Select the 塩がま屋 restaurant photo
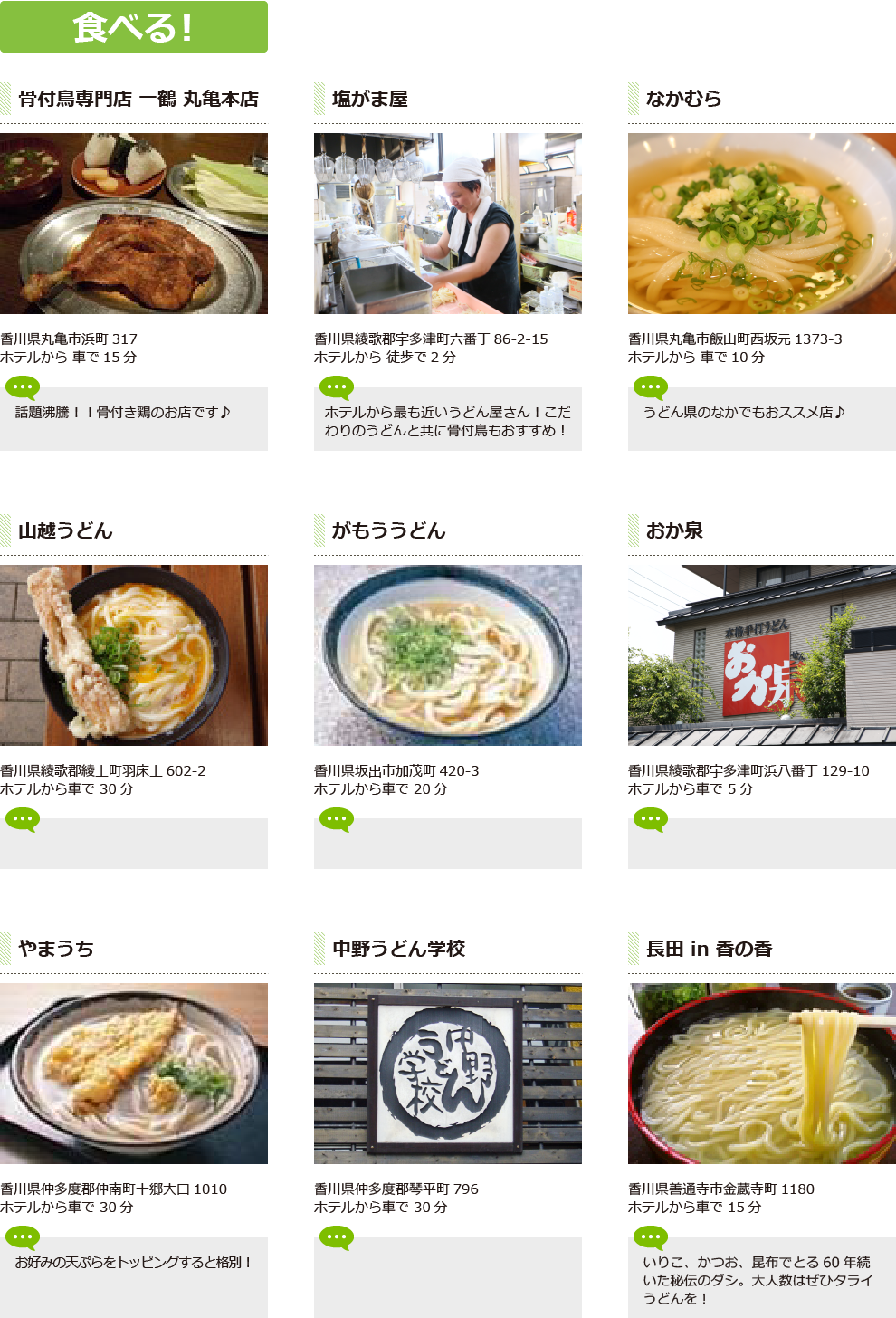 pyautogui.click(x=447, y=224)
